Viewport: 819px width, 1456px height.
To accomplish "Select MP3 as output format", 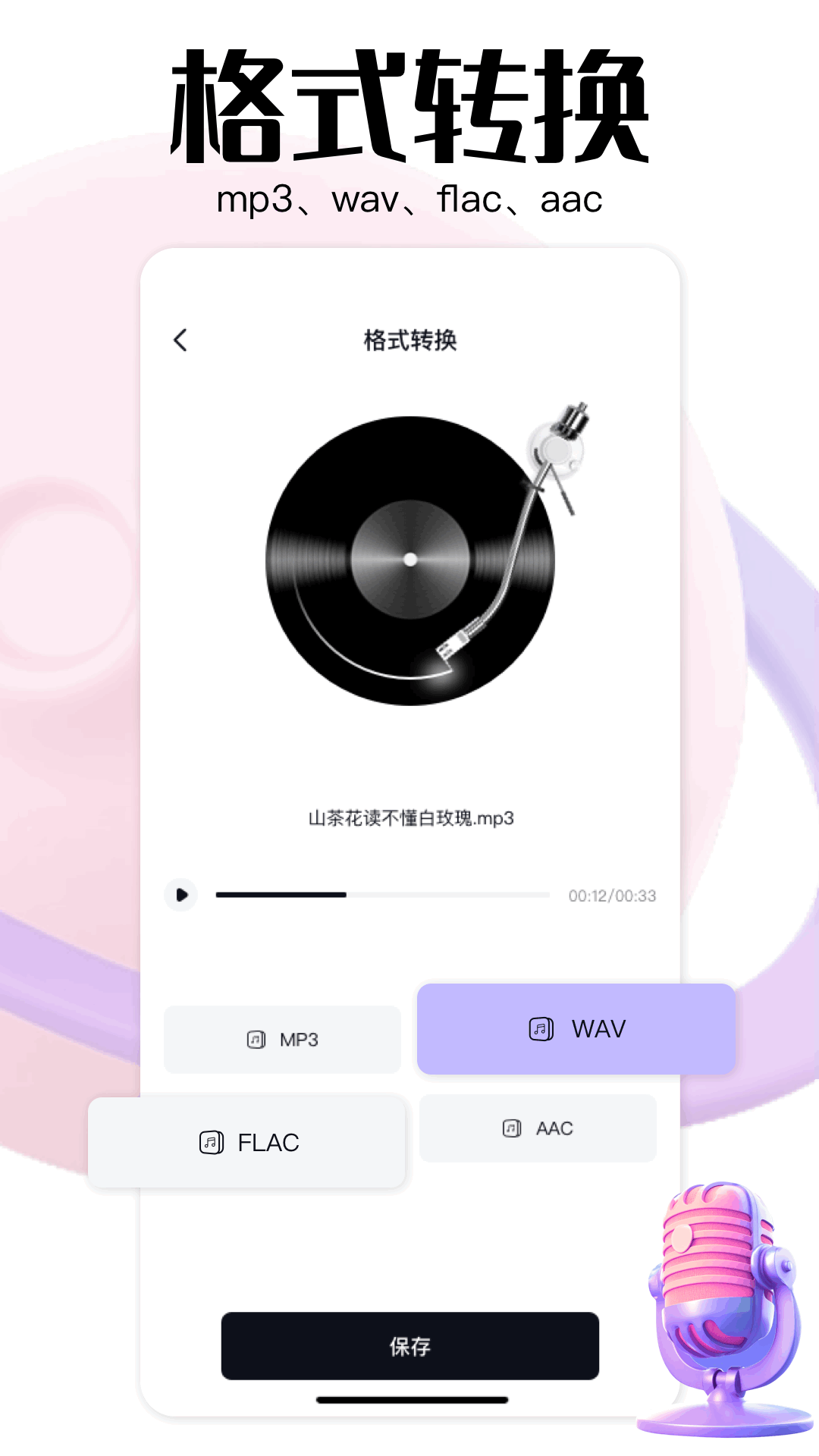I will (282, 1039).
